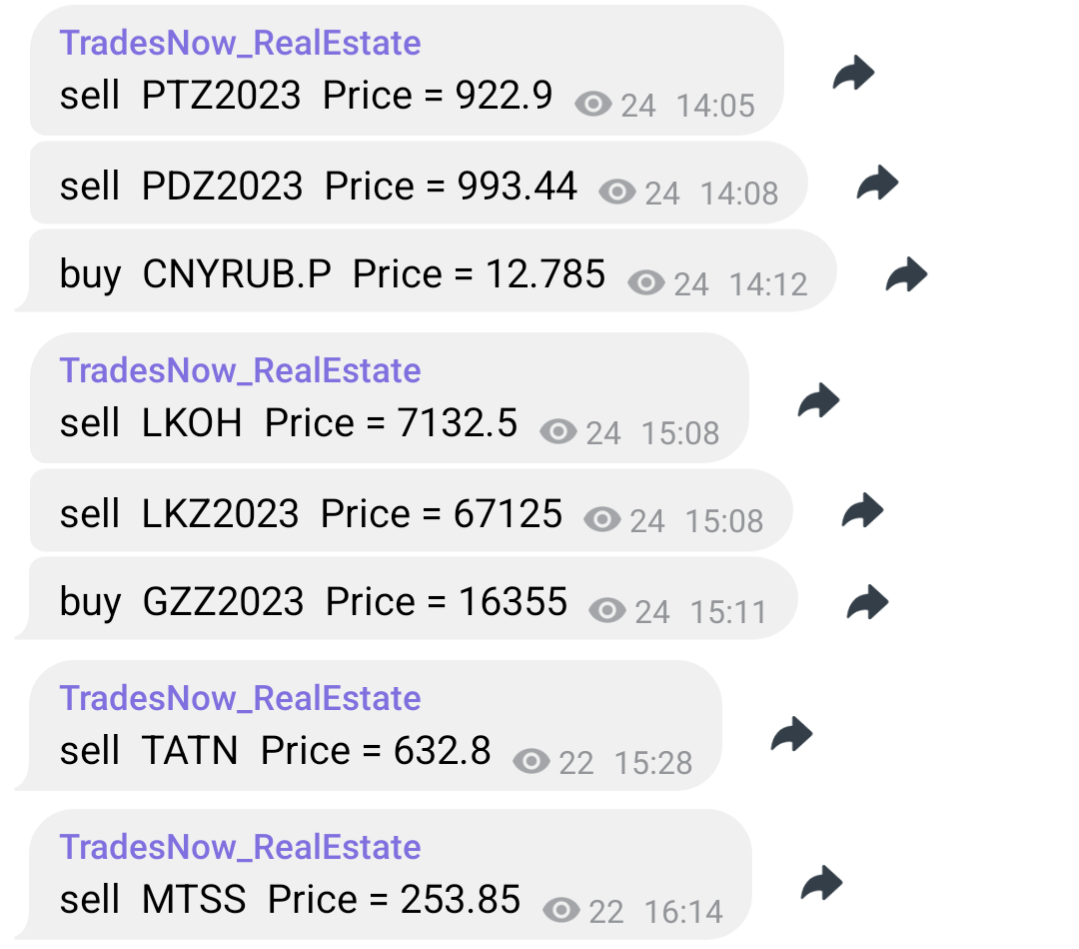Forward the sell LKZ2023 message
This screenshot has height=949, width=1079.
point(862,512)
